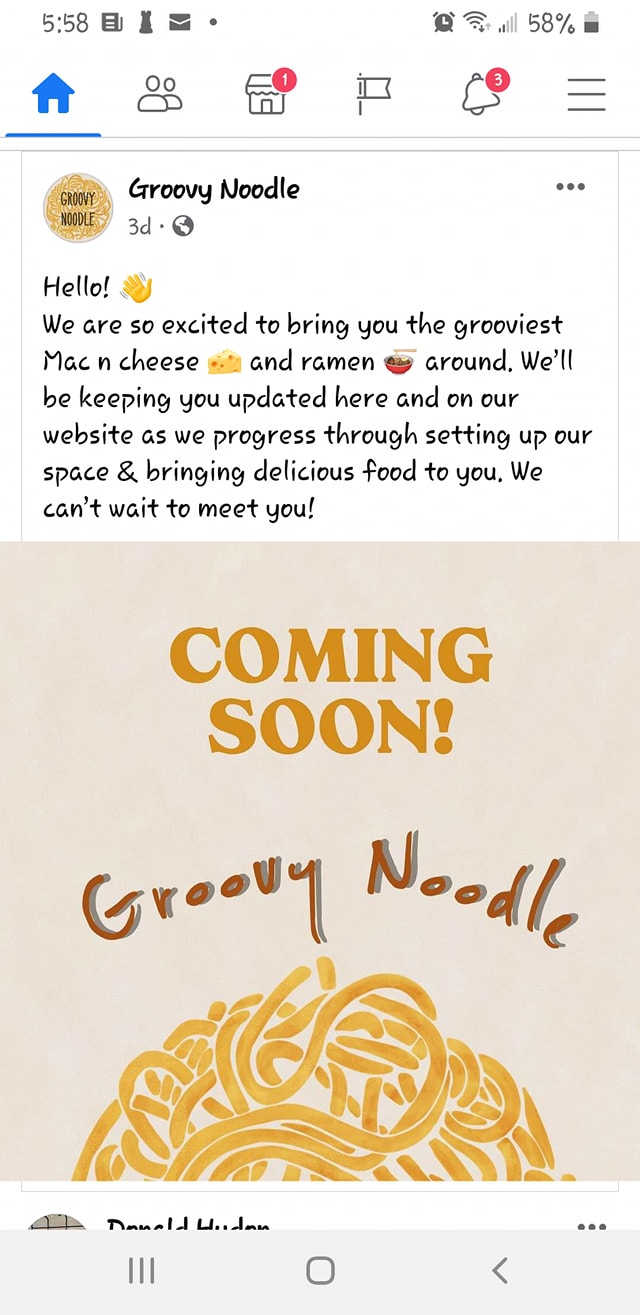640x1315 pixels.
Task: Open the Groovy Noodle page name link
Action: pyautogui.click(x=214, y=189)
